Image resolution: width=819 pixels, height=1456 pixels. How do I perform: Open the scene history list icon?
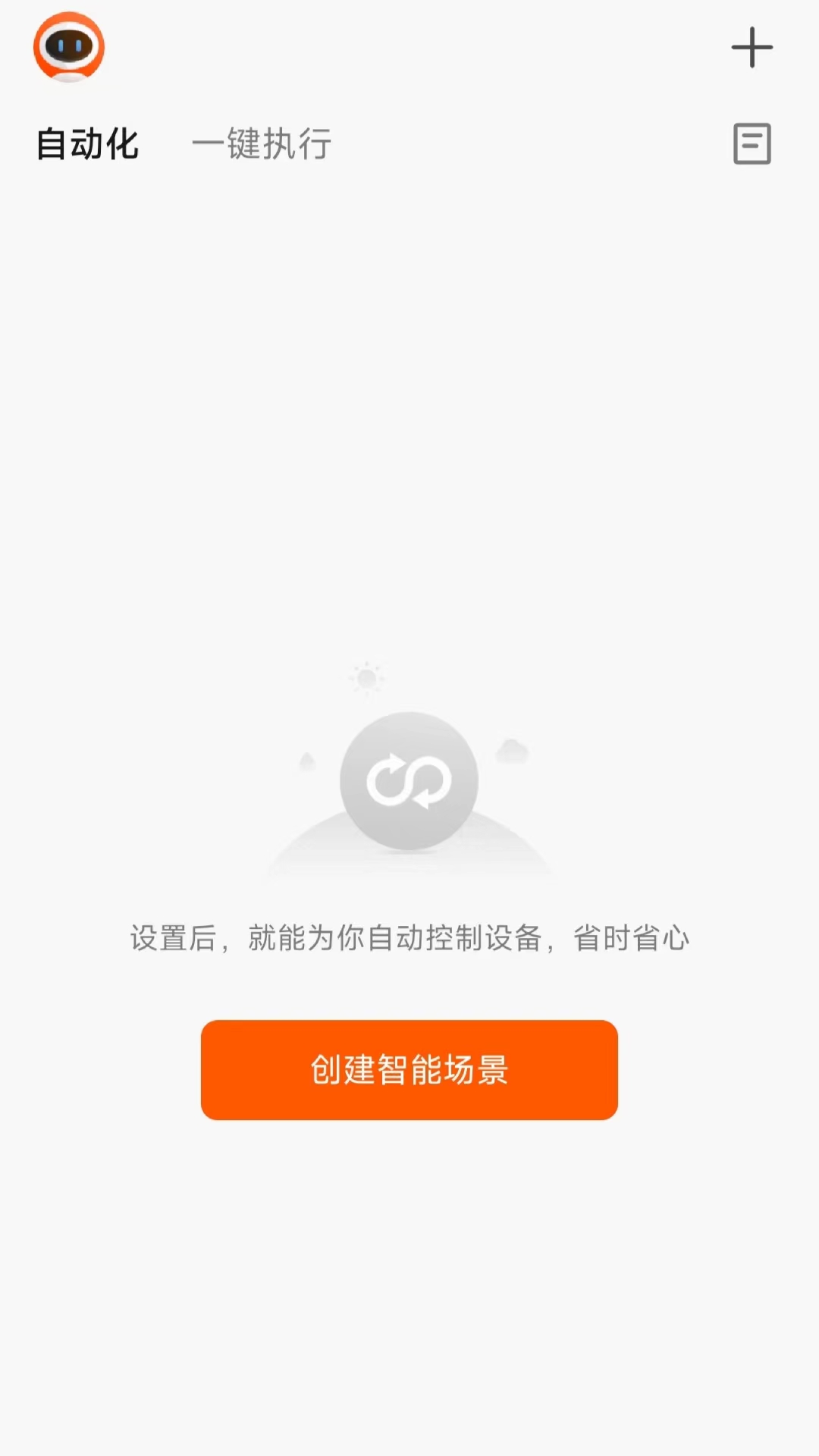(752, 144)
